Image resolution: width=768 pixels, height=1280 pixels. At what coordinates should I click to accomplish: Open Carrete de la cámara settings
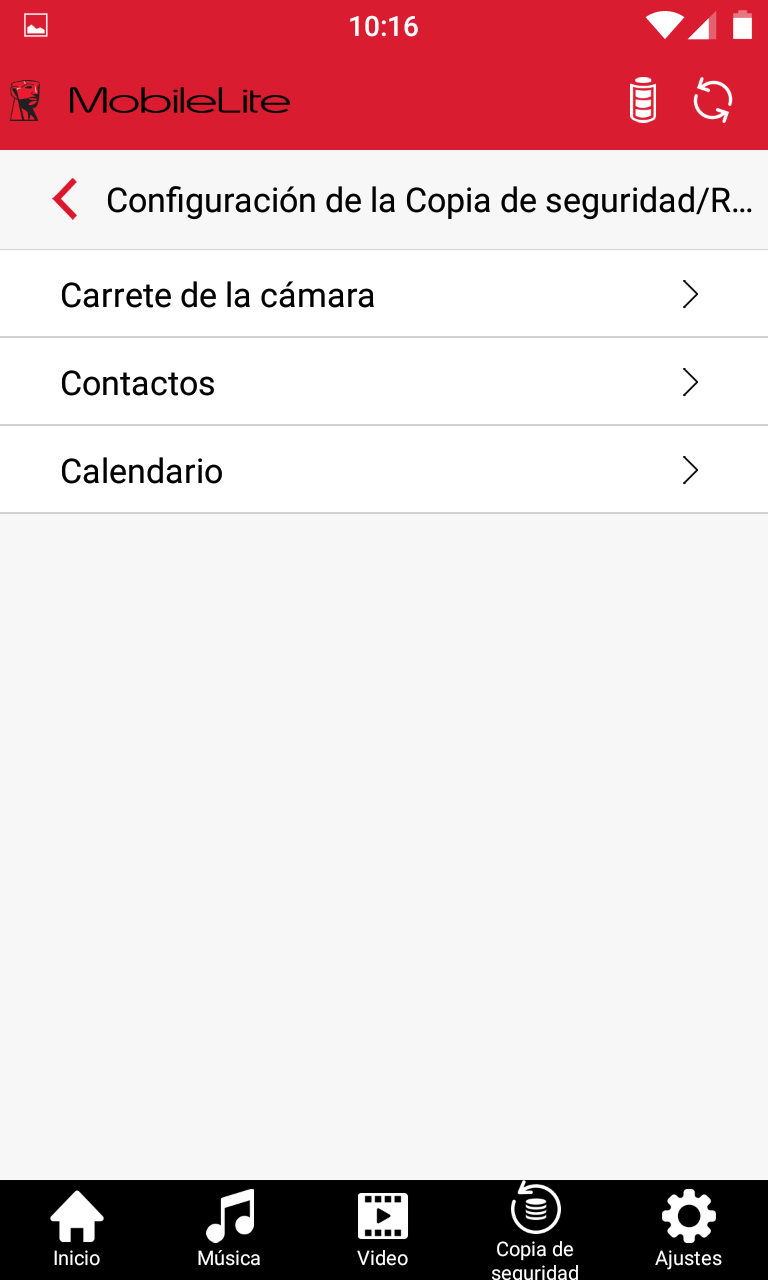384,294
